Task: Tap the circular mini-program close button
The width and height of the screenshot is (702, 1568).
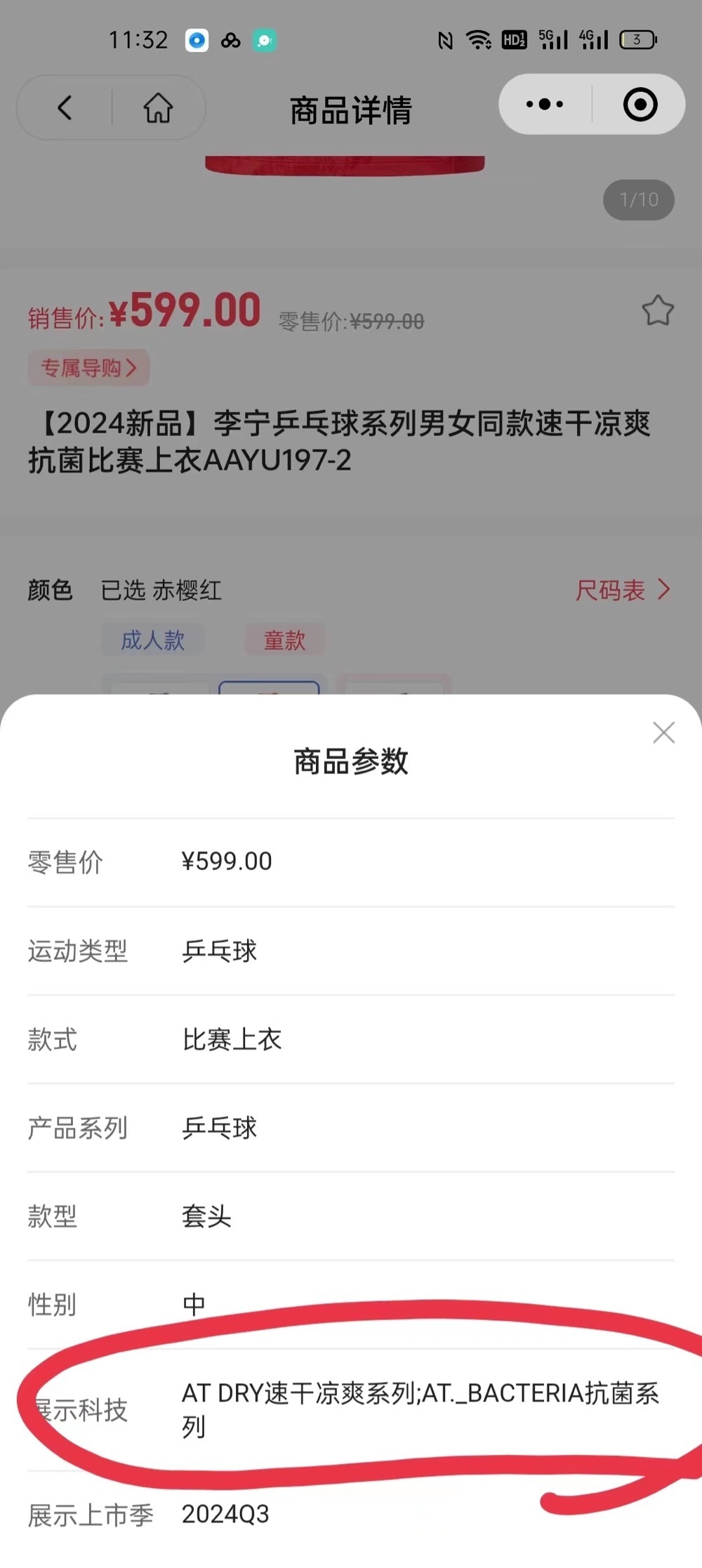Action: pos(640,105)
